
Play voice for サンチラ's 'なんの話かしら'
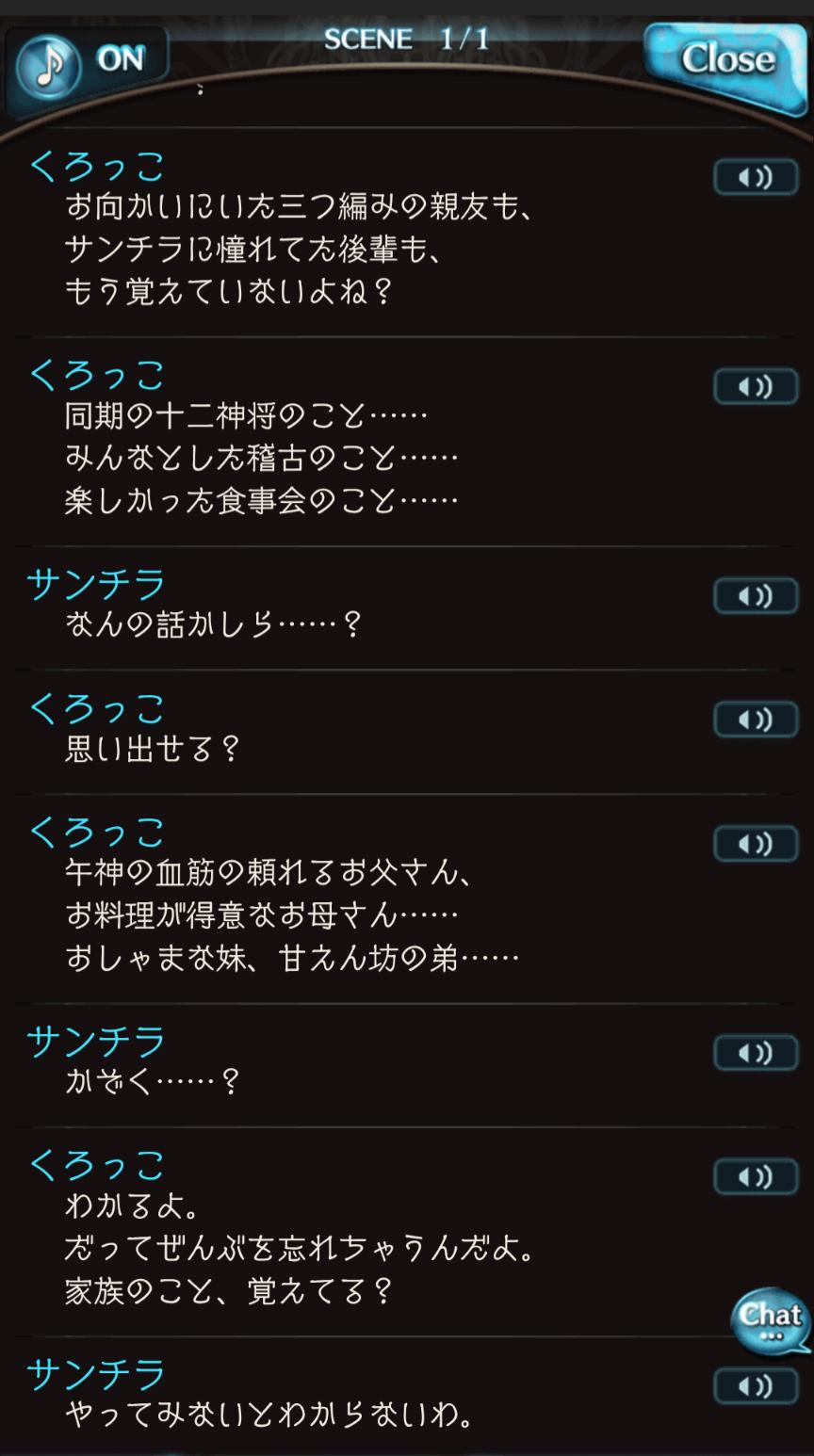(756, 595)
